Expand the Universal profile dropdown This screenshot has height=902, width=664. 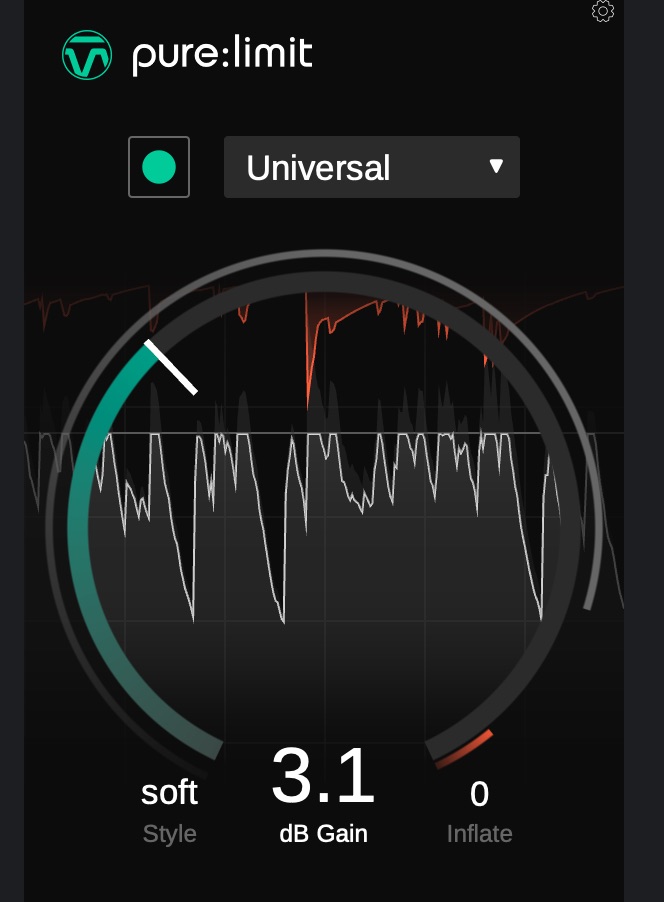372,167
